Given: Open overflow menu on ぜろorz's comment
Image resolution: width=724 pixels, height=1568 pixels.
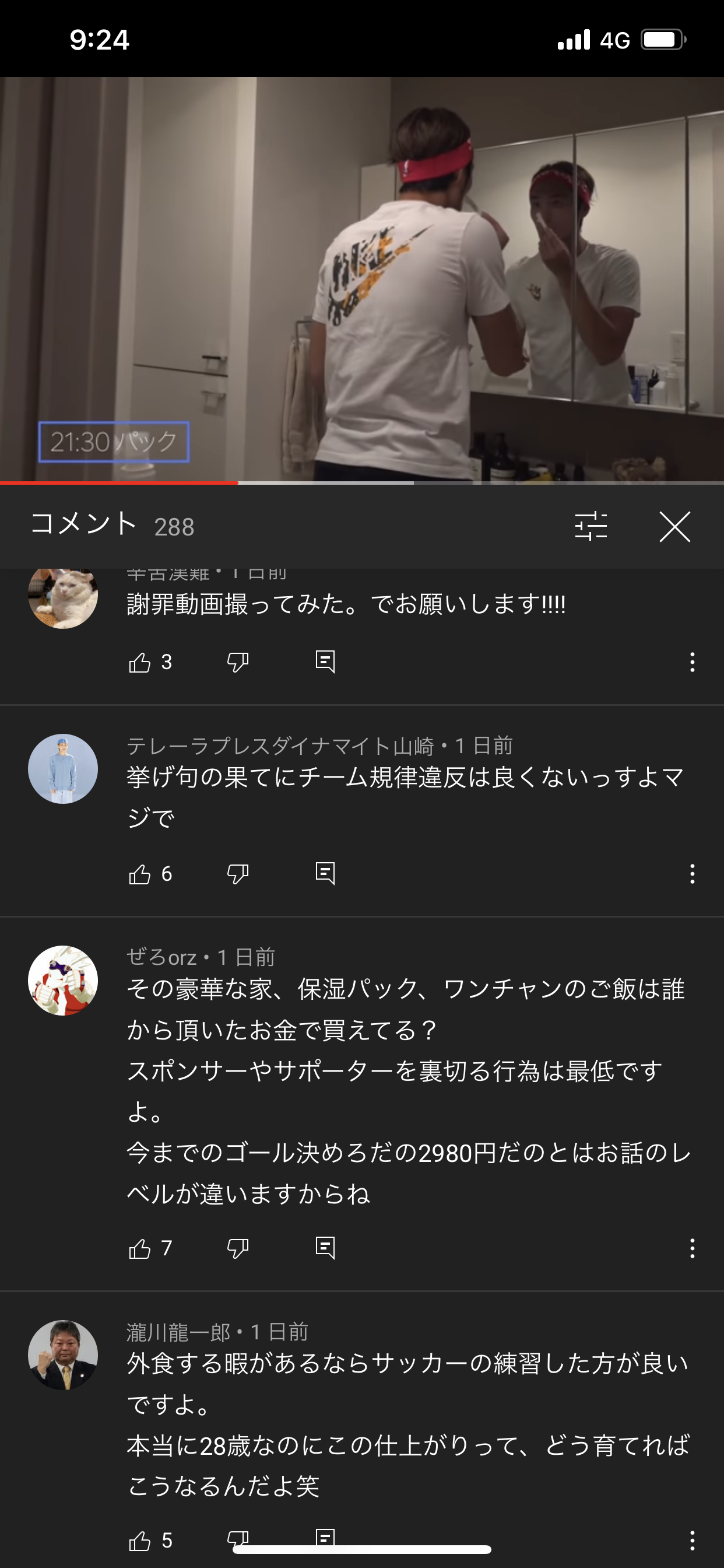Looking at the screenshot, I should click(x=693, y=1248).
